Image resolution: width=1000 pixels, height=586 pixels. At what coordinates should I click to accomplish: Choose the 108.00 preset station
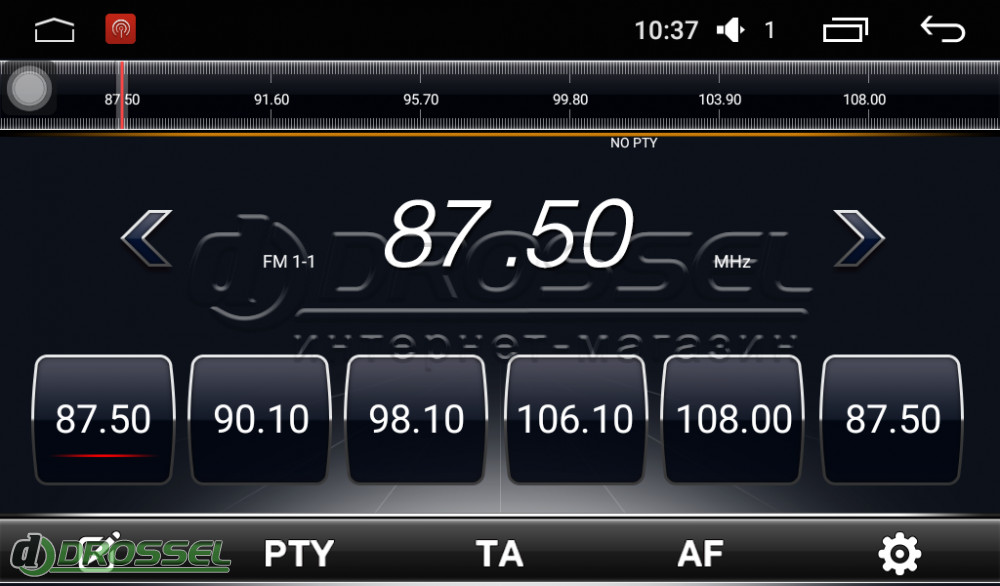[734, 420]
